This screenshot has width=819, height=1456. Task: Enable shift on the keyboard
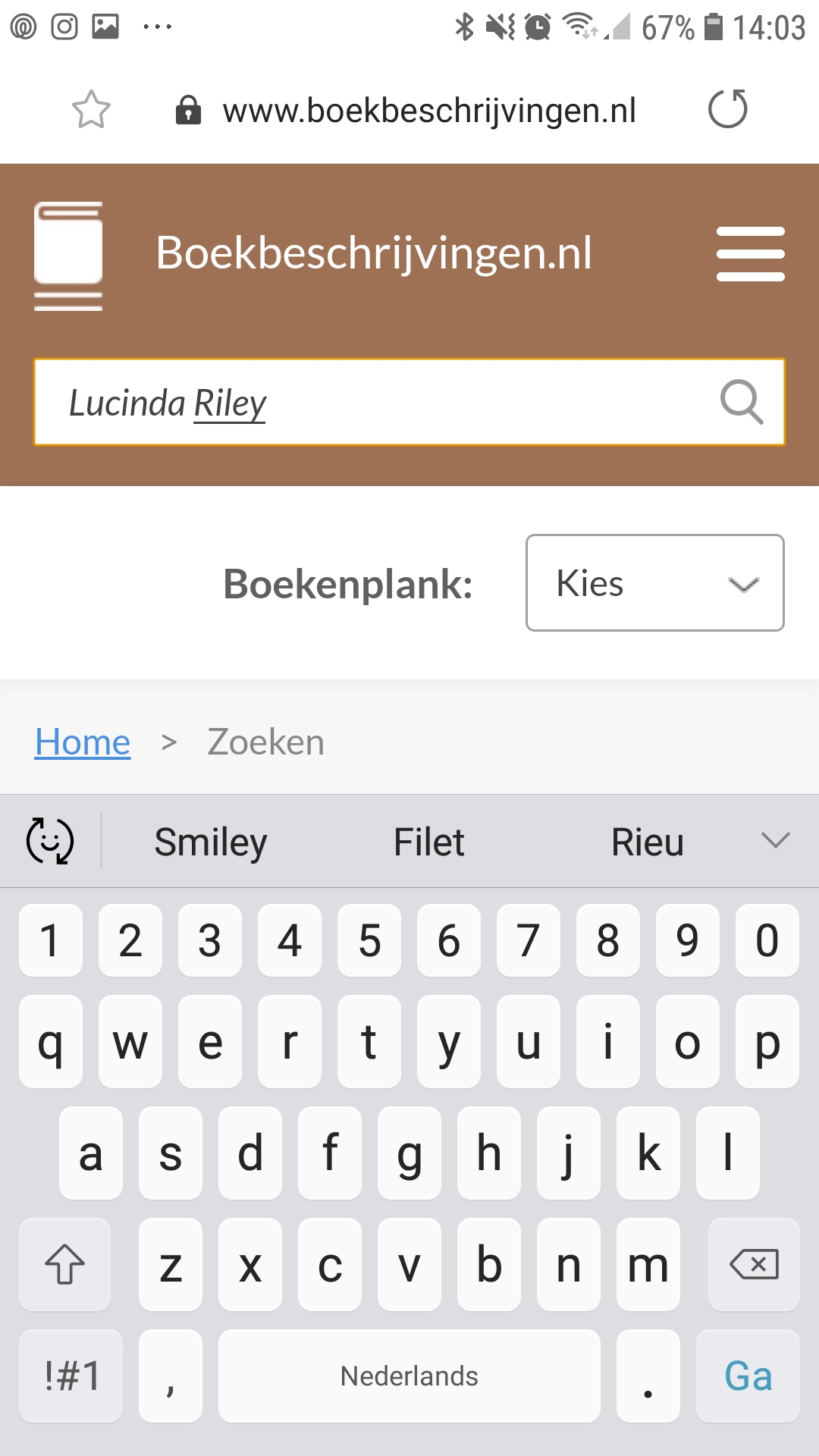pyautogui.click(x=65, y=1264)
